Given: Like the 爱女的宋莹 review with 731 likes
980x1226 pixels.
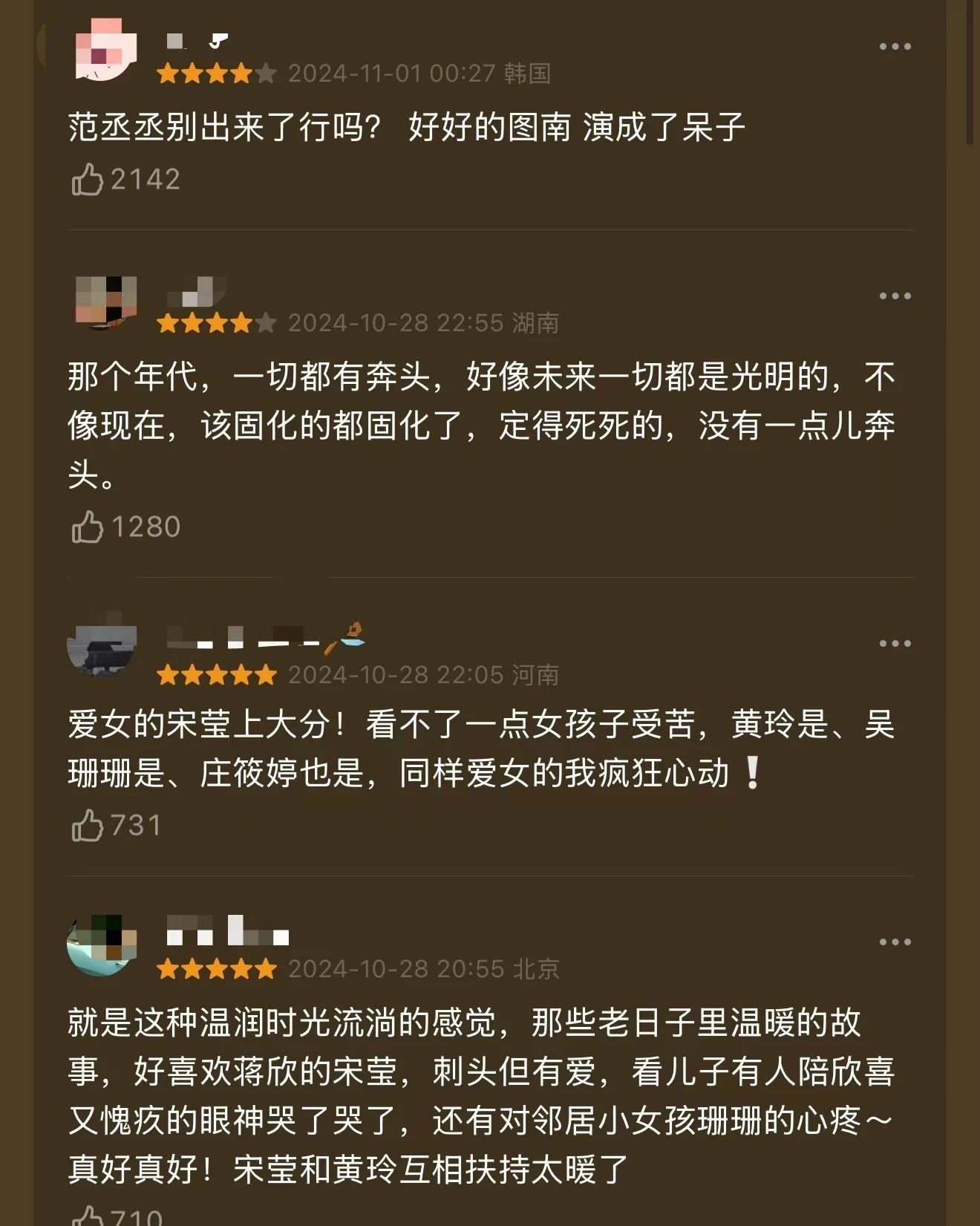Looking at the screenshot, I should [88, 825].
